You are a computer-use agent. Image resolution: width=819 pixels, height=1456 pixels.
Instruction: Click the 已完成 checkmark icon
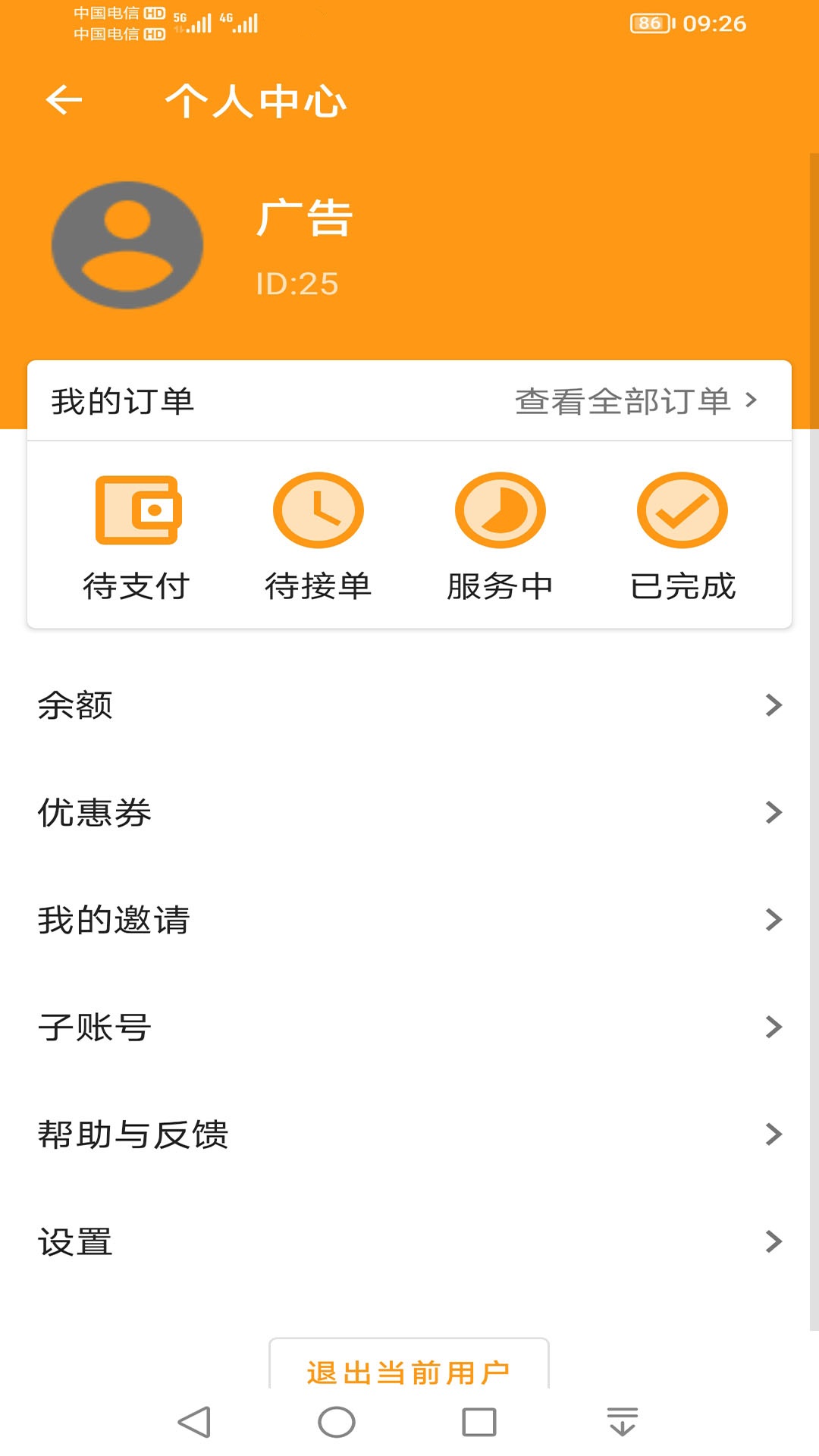(x=682, y=510)
